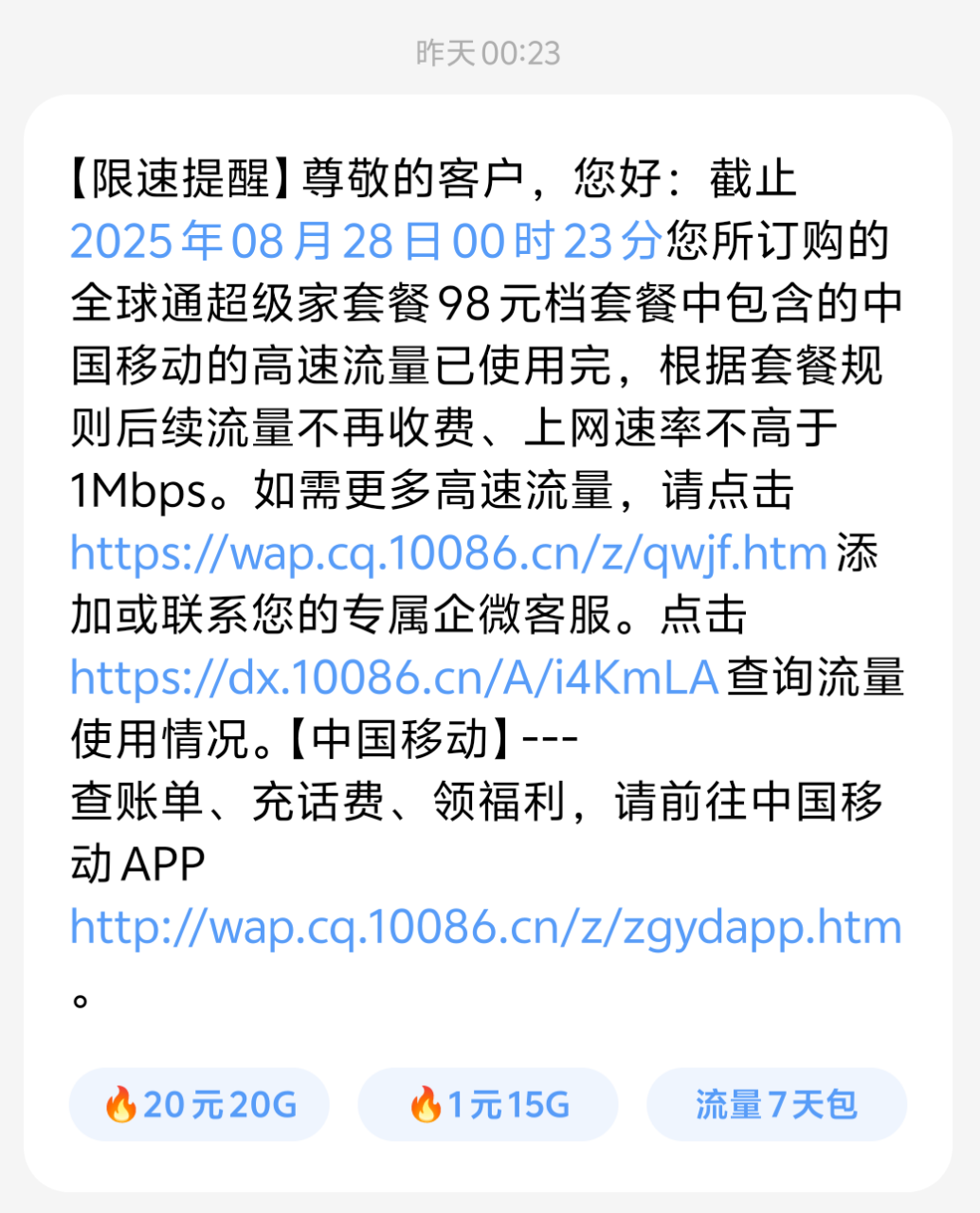Choose the 流量7天包 chip
This screenshot has width=980, height=1213.
tap(776, 1105)
